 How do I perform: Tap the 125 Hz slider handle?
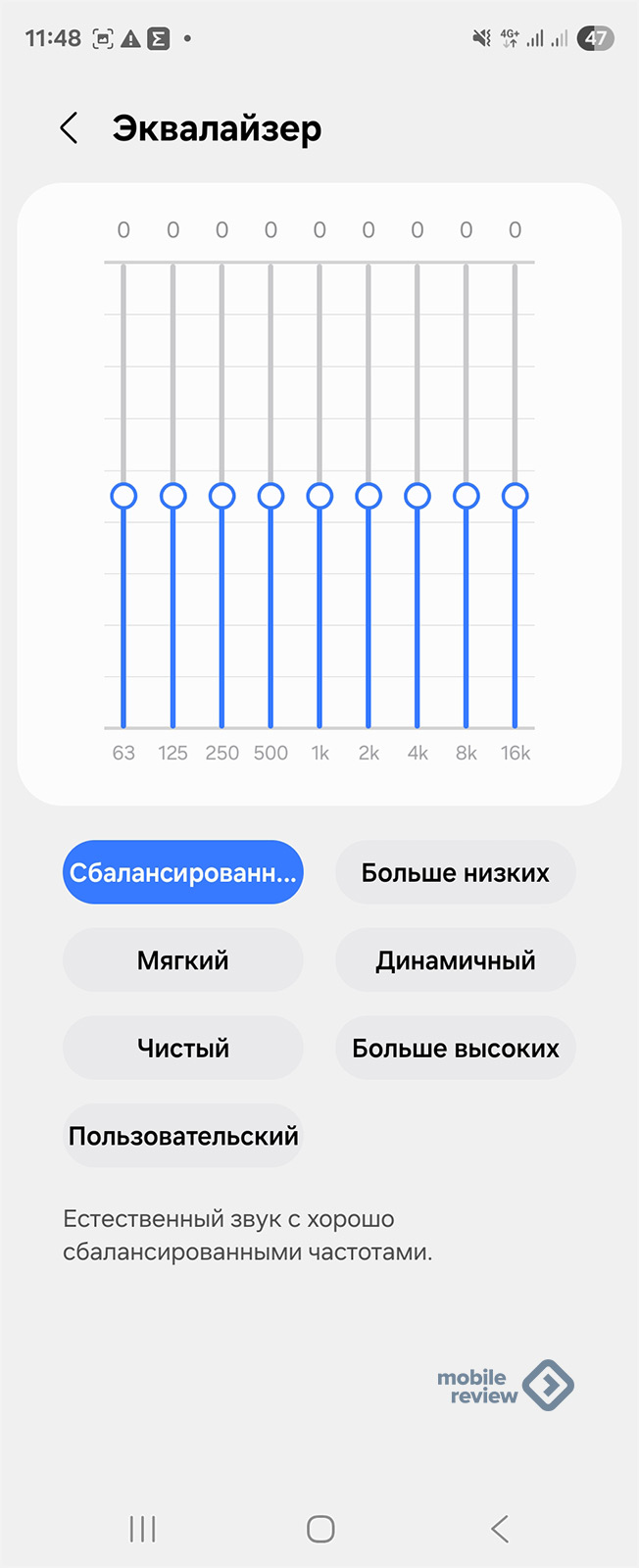pos(172,496)
